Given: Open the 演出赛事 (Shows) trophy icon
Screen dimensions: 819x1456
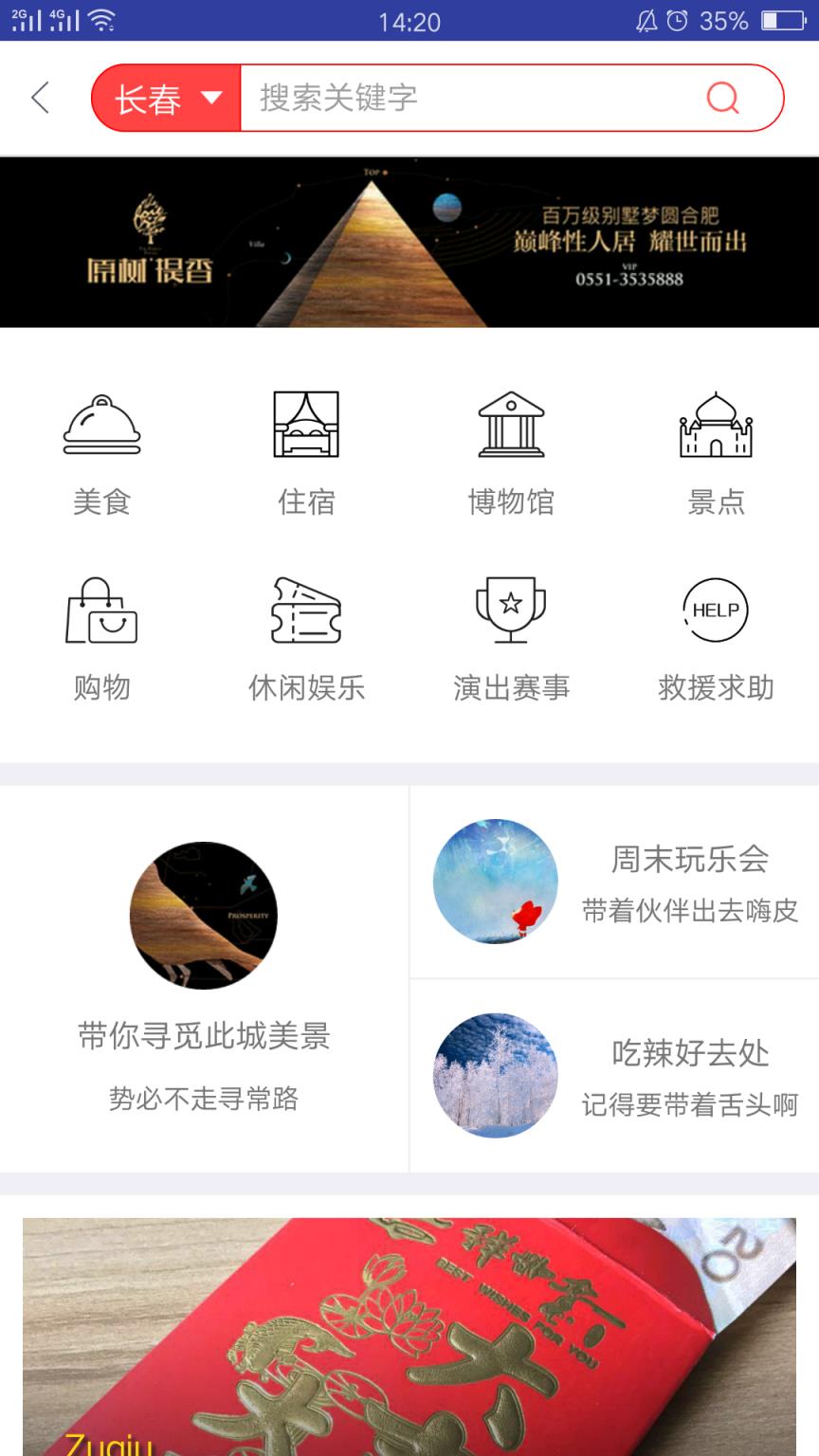Looking at the screenshot, I should [x=512, y=611].
